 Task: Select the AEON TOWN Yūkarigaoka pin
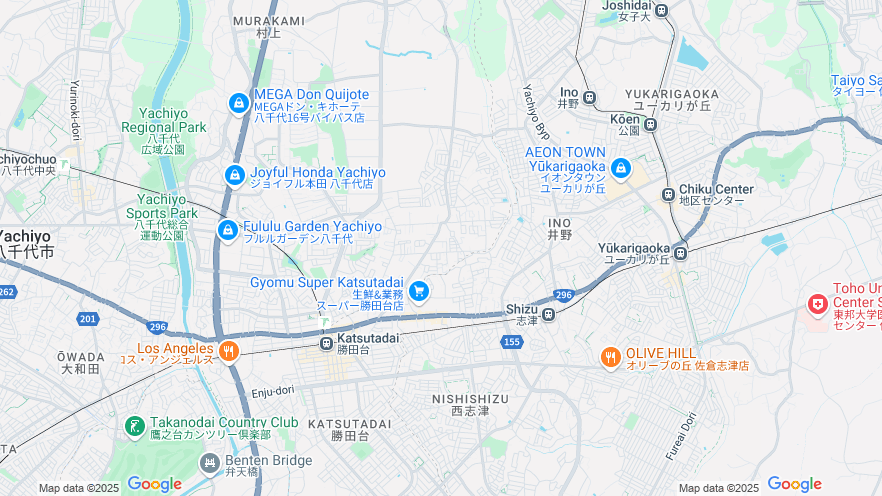620,168
